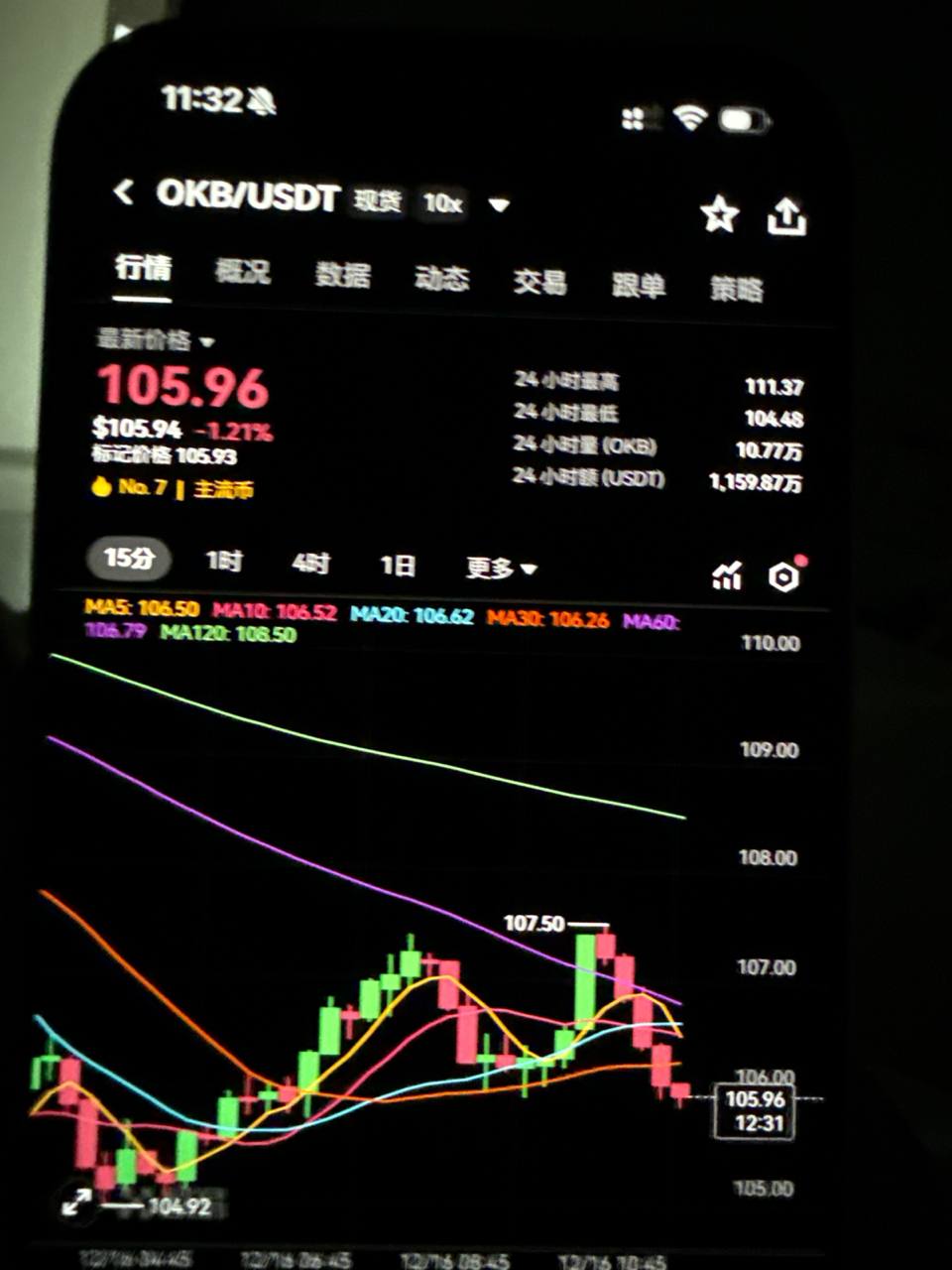Screen dimensions: 952x1270
Task: View the 策略 tab
Action: [x=737, y=289]
